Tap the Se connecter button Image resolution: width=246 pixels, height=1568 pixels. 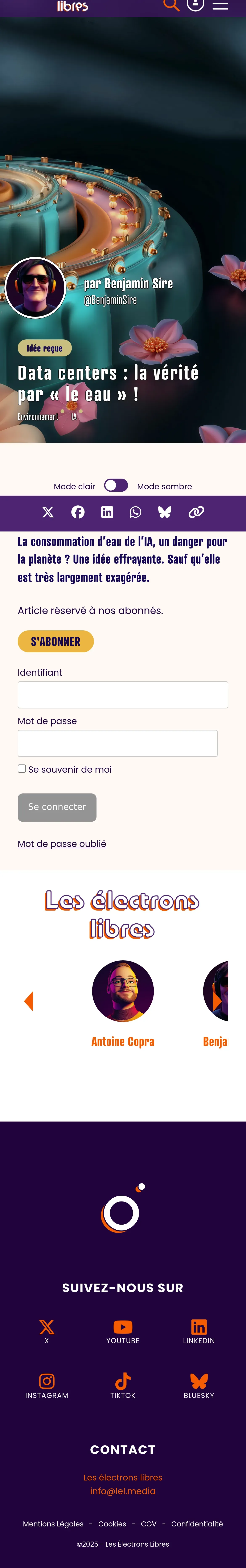coord(57,807)
